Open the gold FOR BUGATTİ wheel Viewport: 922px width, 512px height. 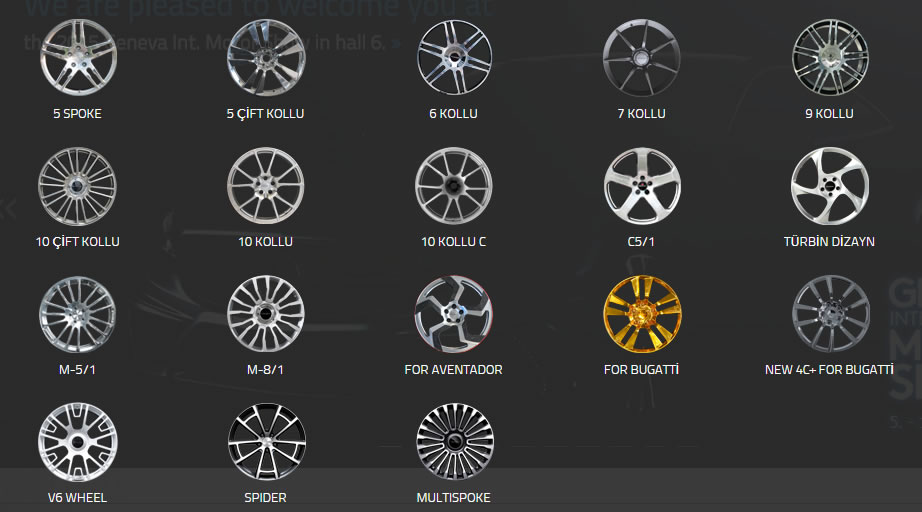(x=642, y=315)
